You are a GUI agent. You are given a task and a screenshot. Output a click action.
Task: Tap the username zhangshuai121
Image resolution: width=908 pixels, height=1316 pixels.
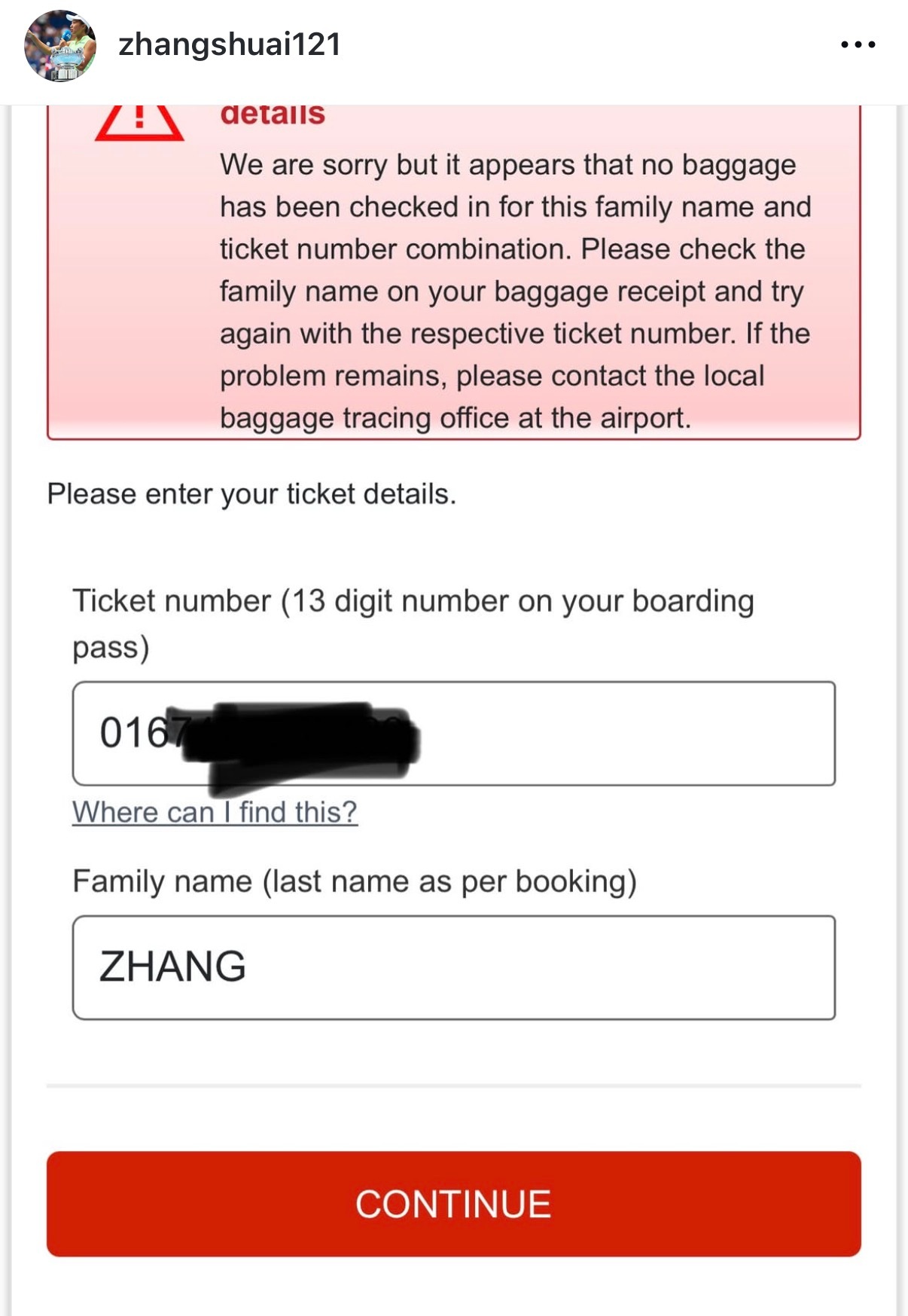(x=230, y=45)
